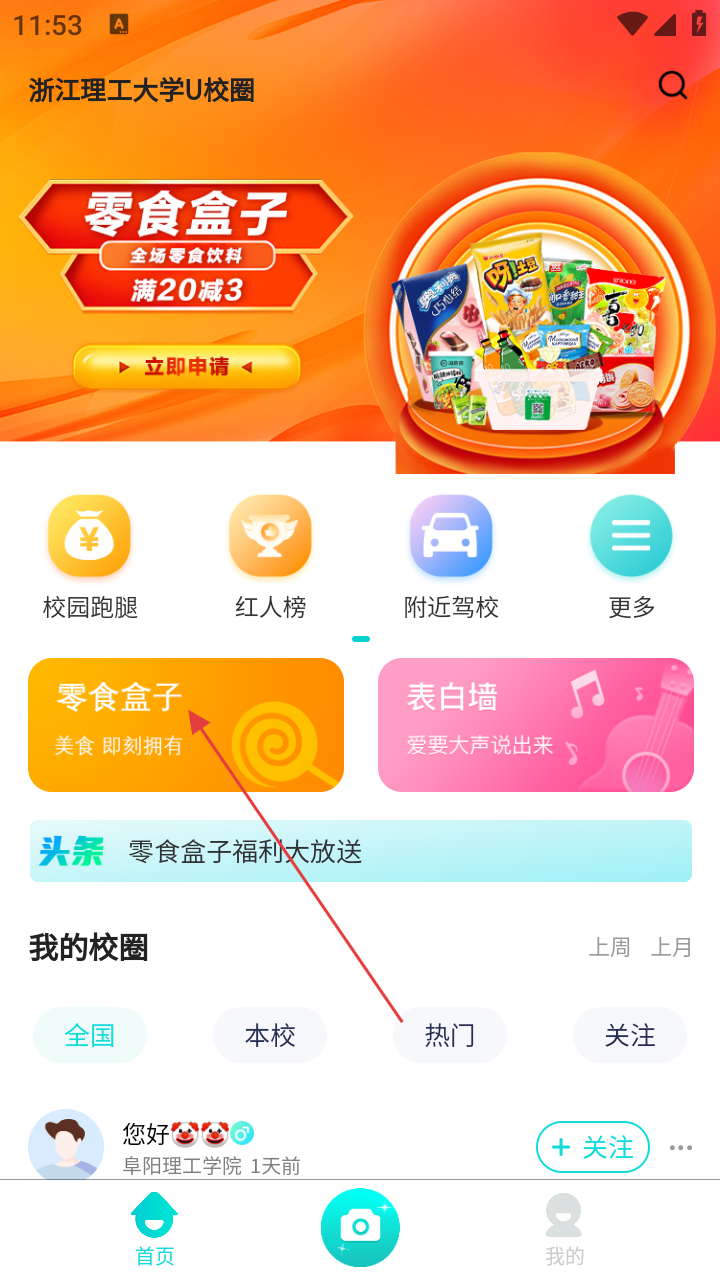
Task: Open the 零食盒子 card
Action: 186,725
